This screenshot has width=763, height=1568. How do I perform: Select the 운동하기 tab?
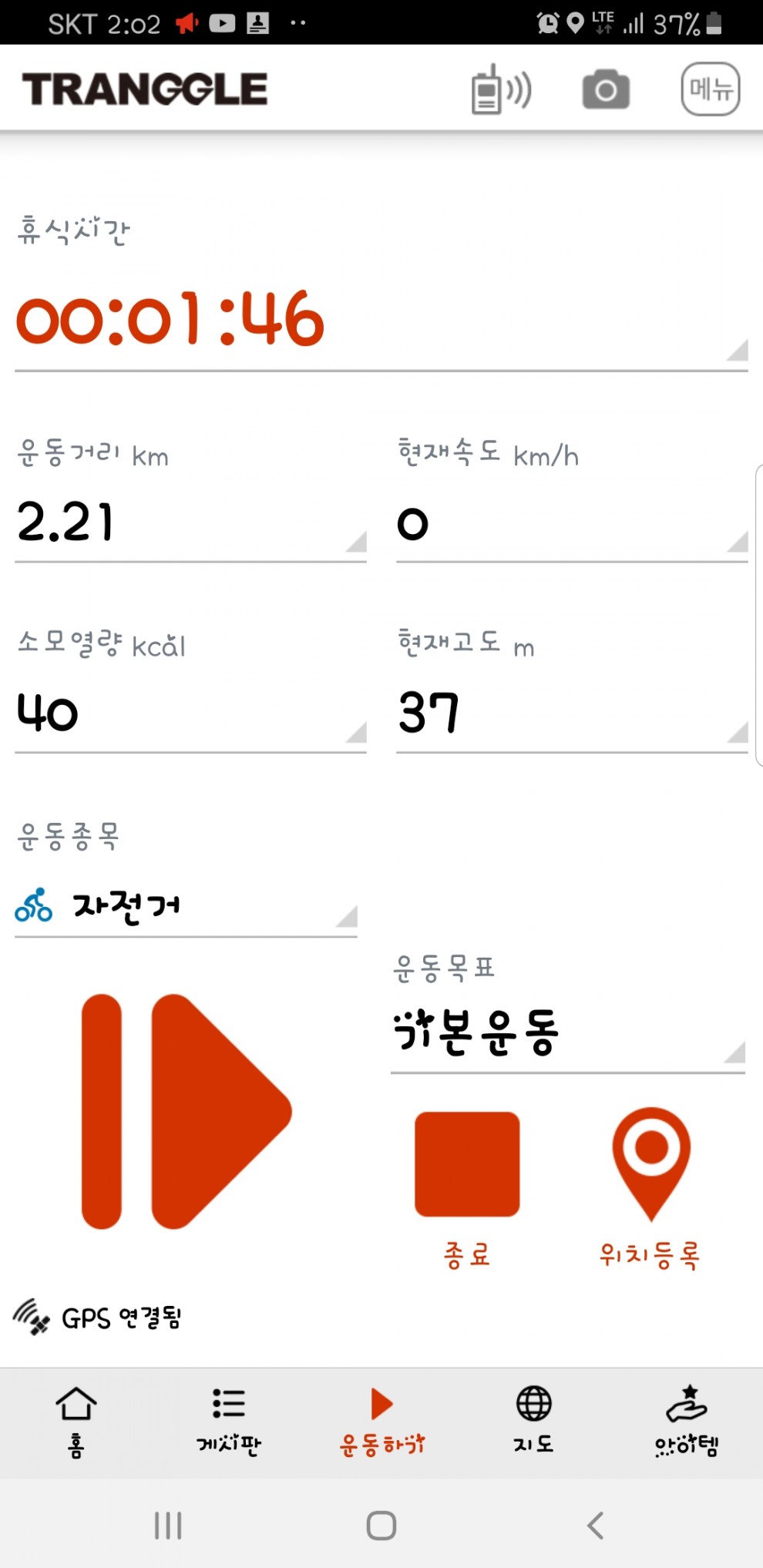click(x=382, y=1422)
